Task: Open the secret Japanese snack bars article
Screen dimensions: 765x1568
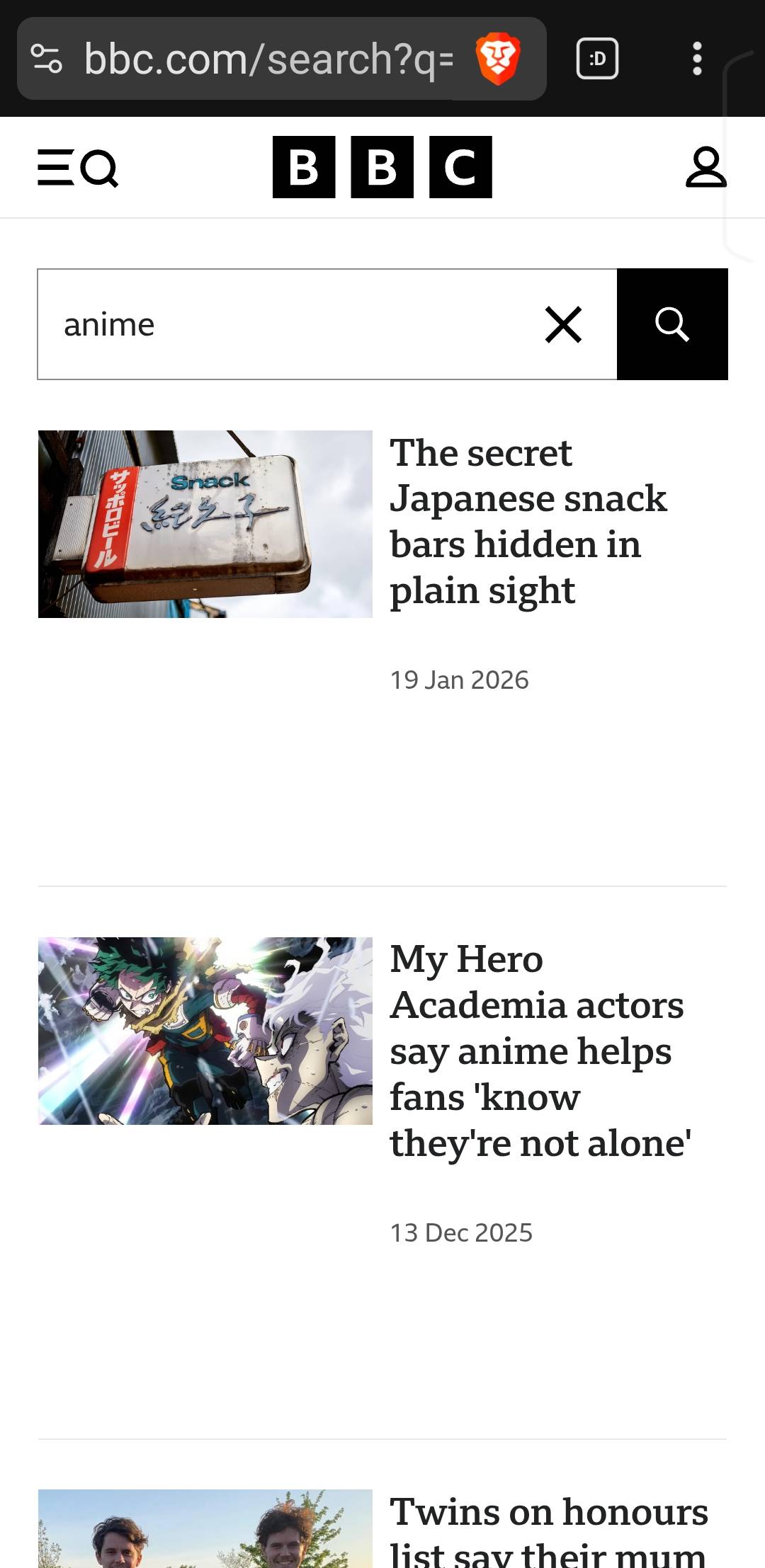Action: 528,521
